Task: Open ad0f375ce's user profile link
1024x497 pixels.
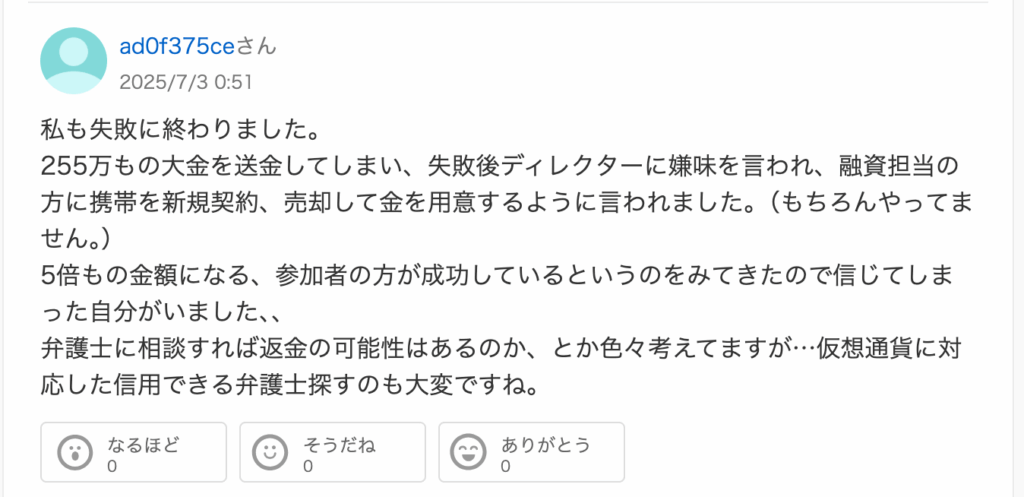Action: (176, 46)
